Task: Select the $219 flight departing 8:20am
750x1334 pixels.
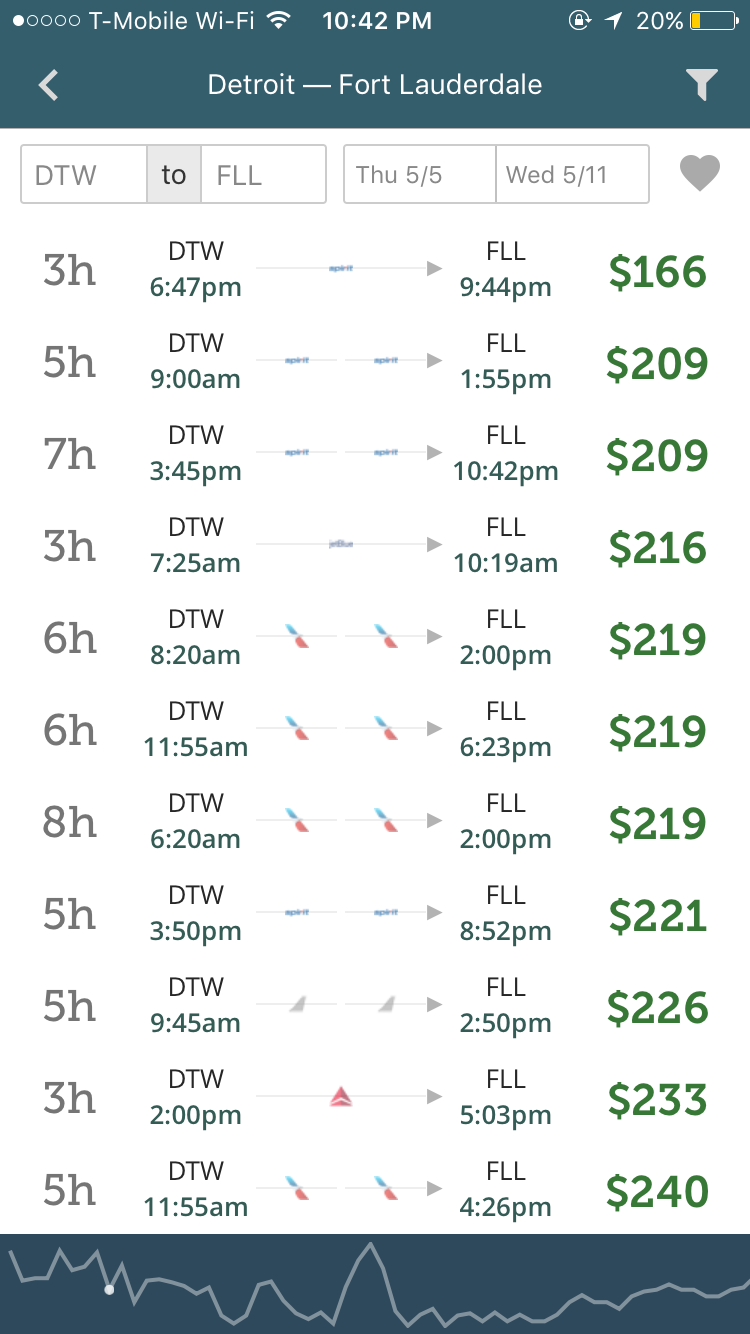Action: tap(375, 638)
